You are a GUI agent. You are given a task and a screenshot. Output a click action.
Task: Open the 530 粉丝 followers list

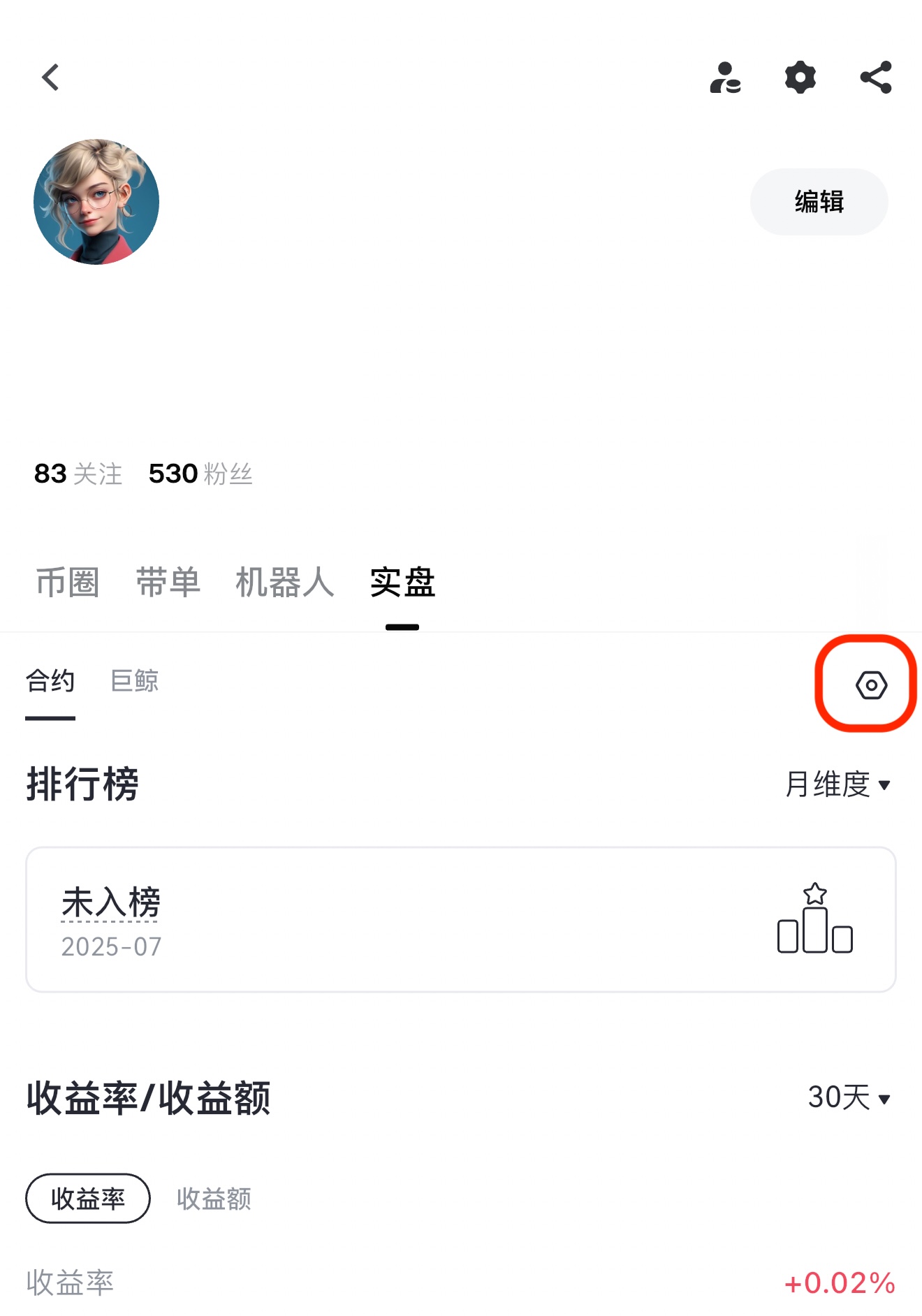pos(200,474)
